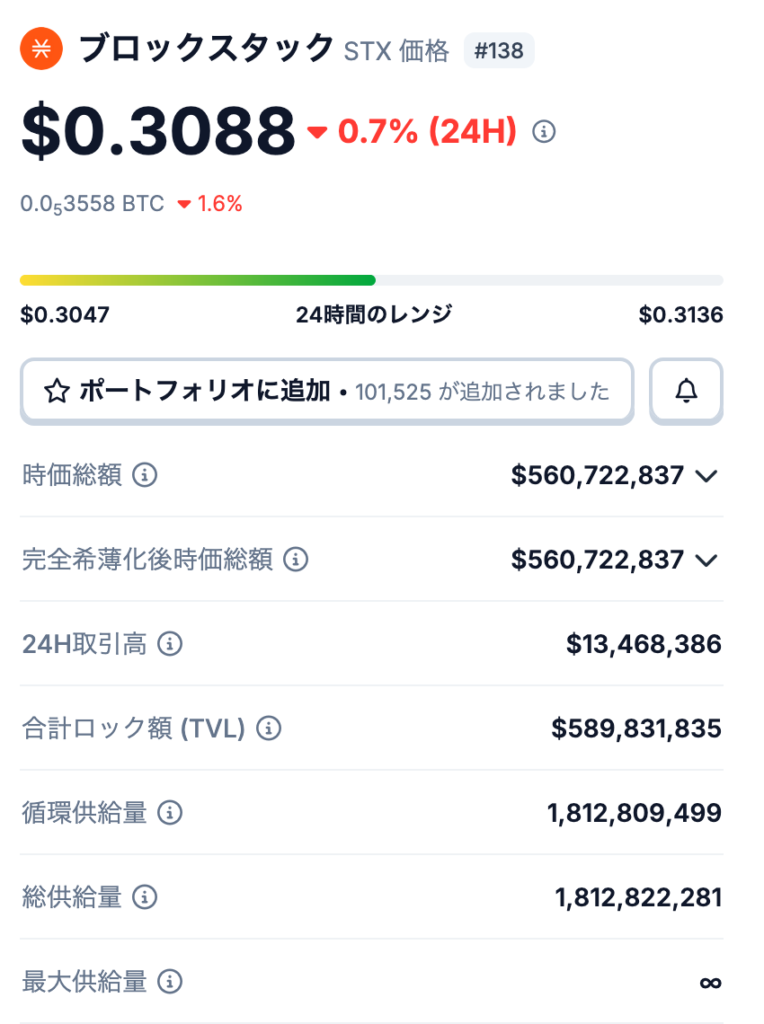Click the bell notification icon
The width and height of the screenshot is (764, 1024).
[x=686, y=390]
